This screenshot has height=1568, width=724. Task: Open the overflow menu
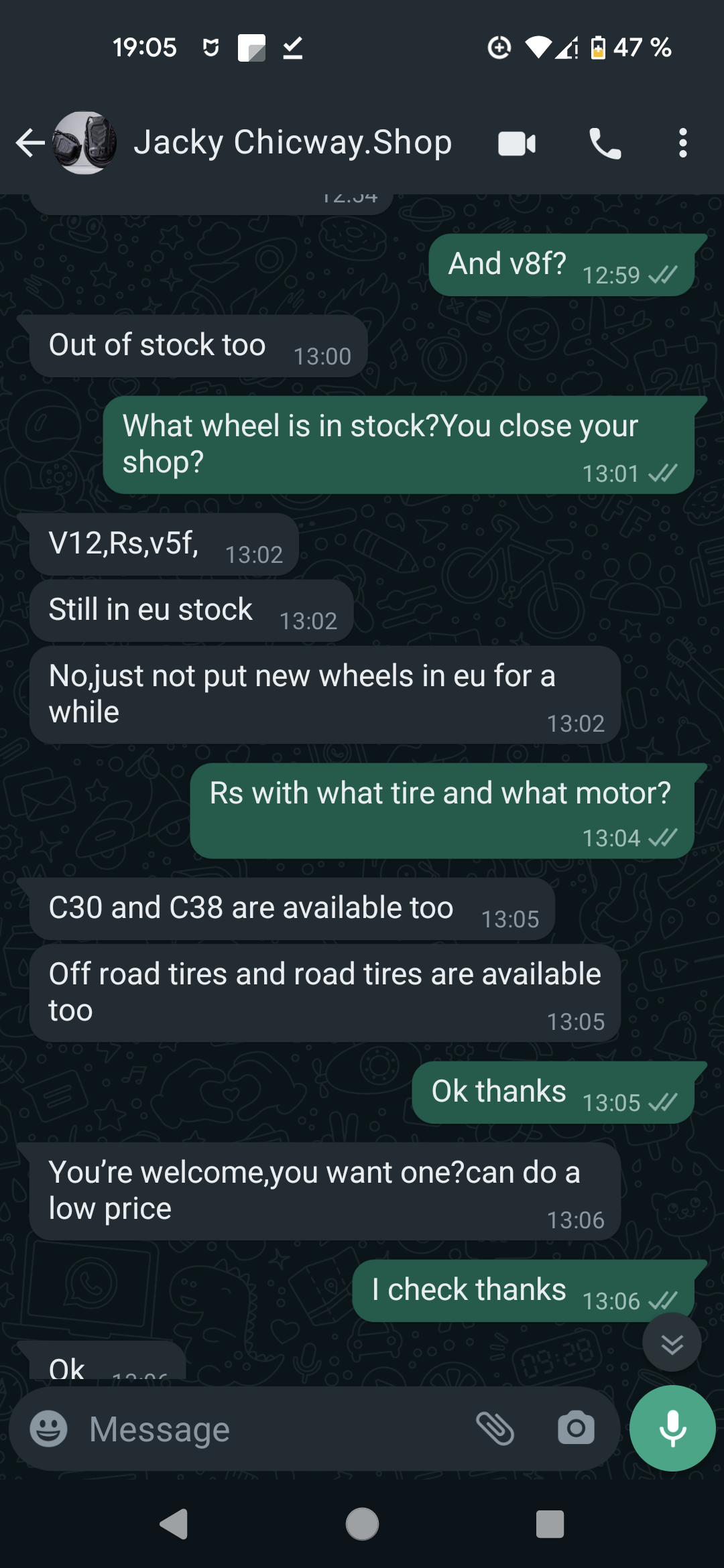[682, 143]
